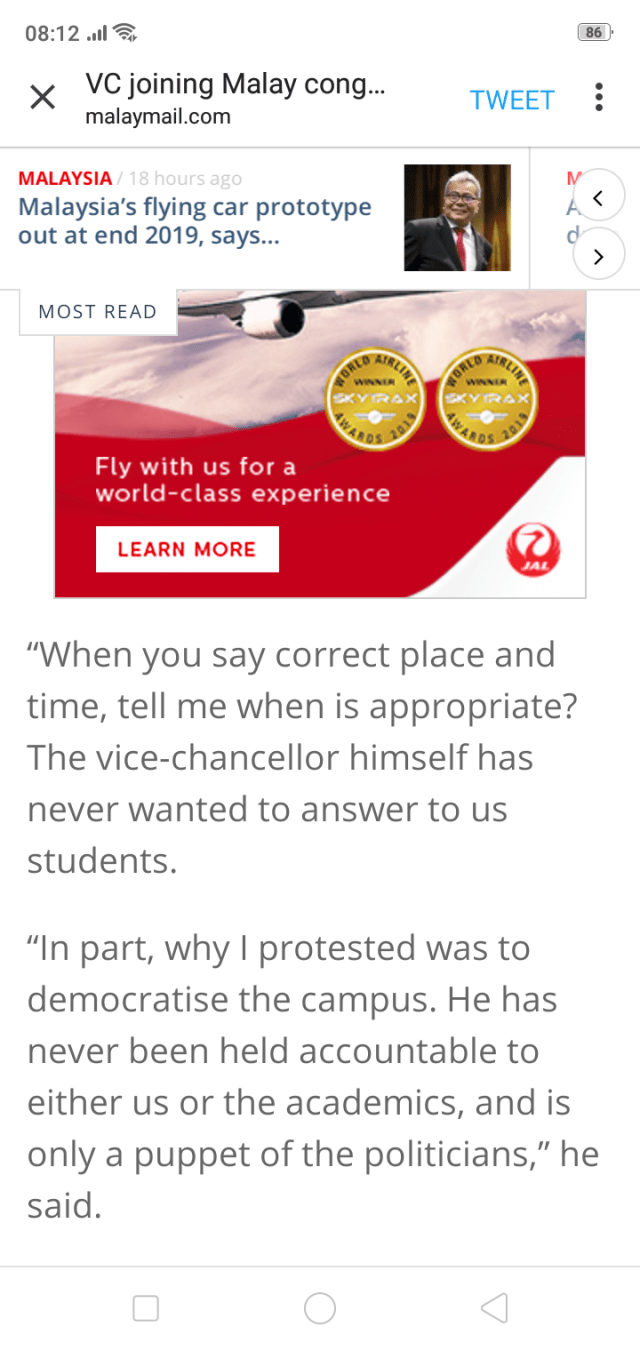640x1351 pixels.
Task: Open recent apps
Action: tap(146, 1307)
